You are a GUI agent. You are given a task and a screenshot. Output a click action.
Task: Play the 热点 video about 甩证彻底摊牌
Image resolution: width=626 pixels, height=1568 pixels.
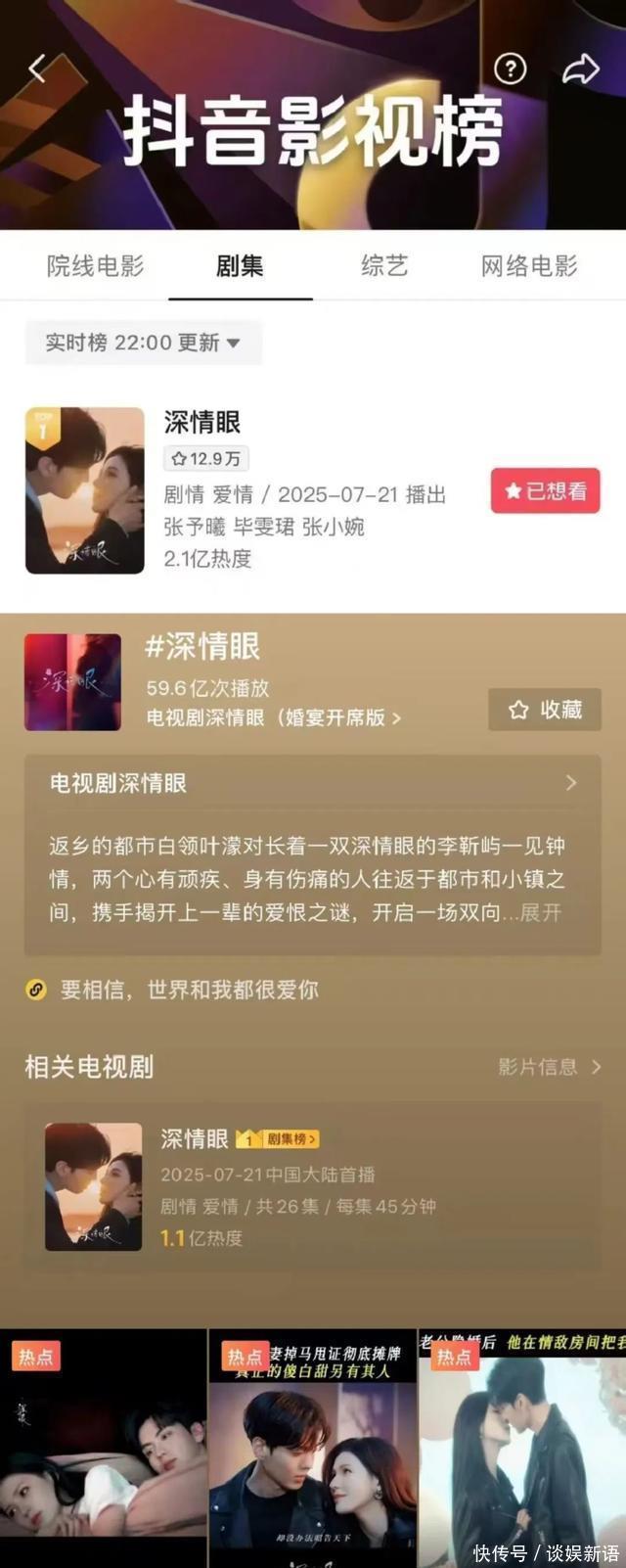[x=312, y=1449]
